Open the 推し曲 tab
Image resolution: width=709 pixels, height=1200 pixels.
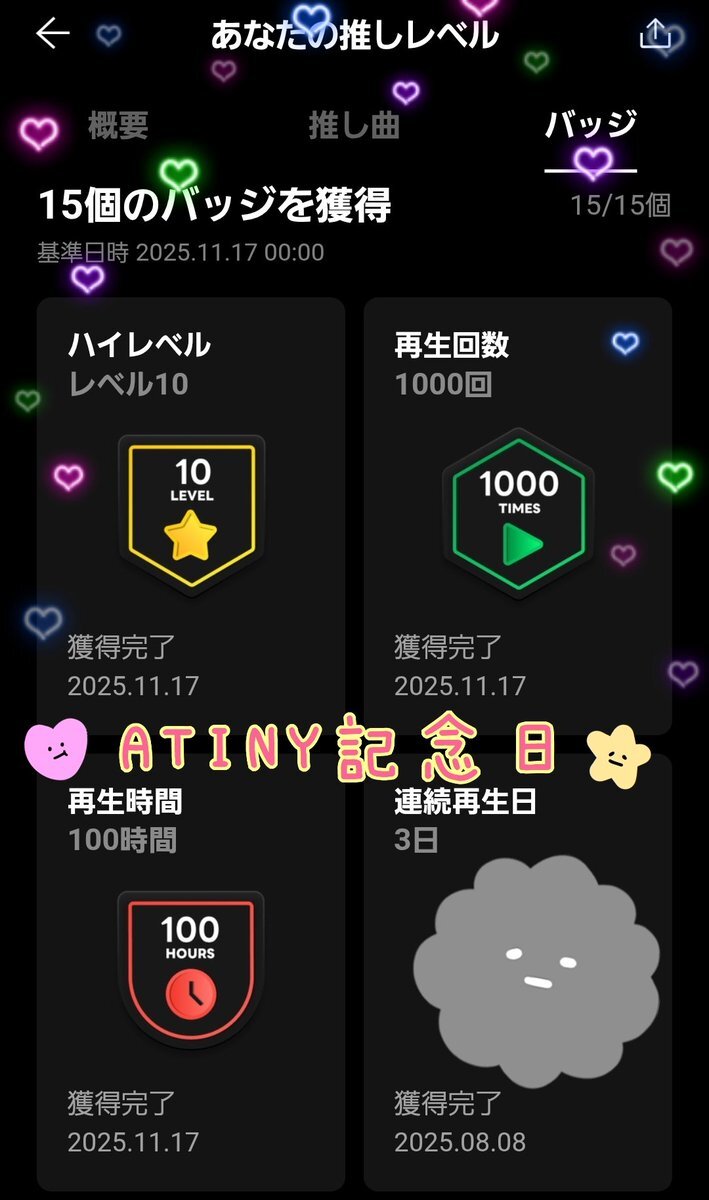click(x=354, y=126)
